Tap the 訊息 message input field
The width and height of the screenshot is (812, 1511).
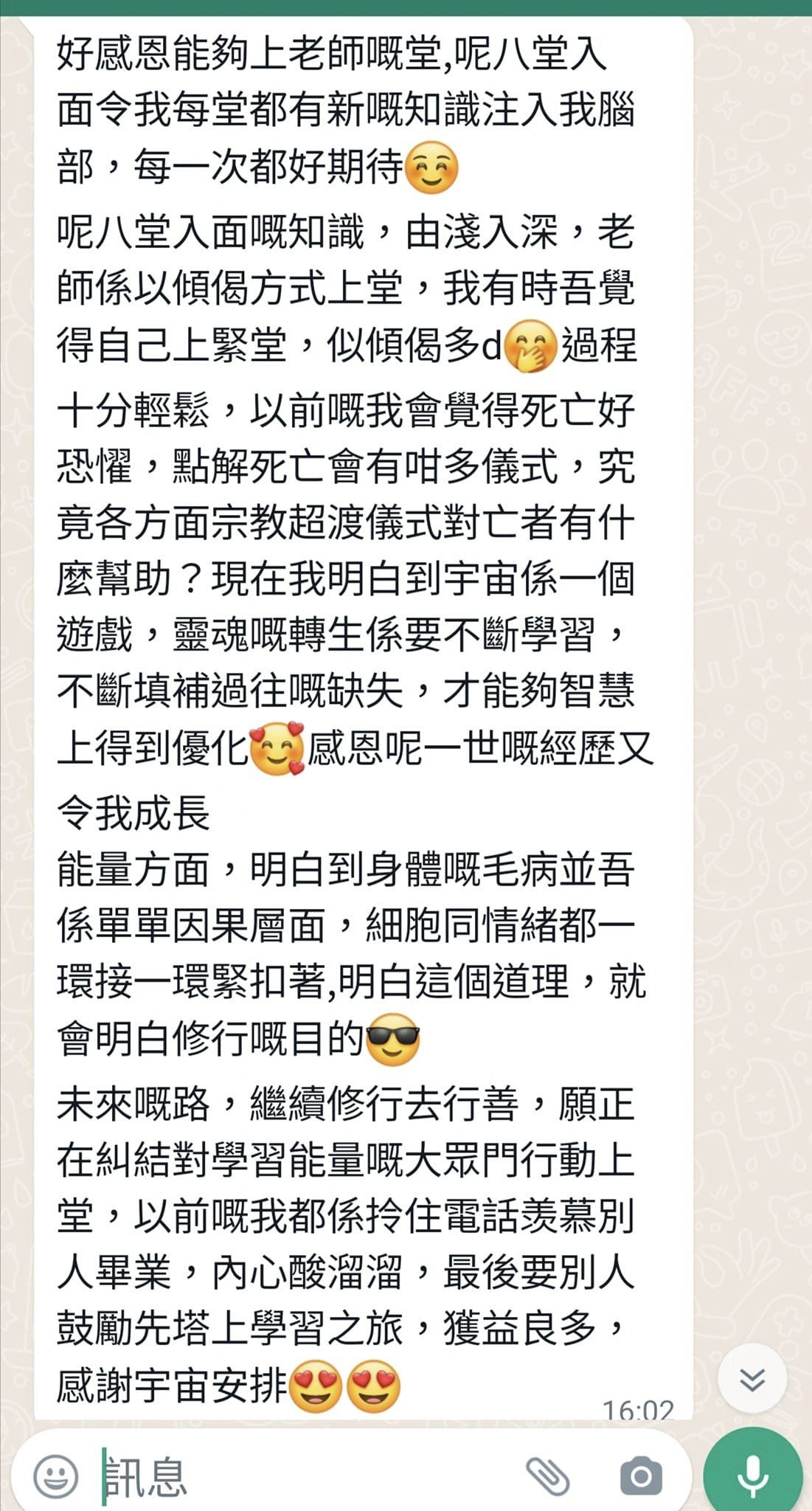click(310, 1476)
